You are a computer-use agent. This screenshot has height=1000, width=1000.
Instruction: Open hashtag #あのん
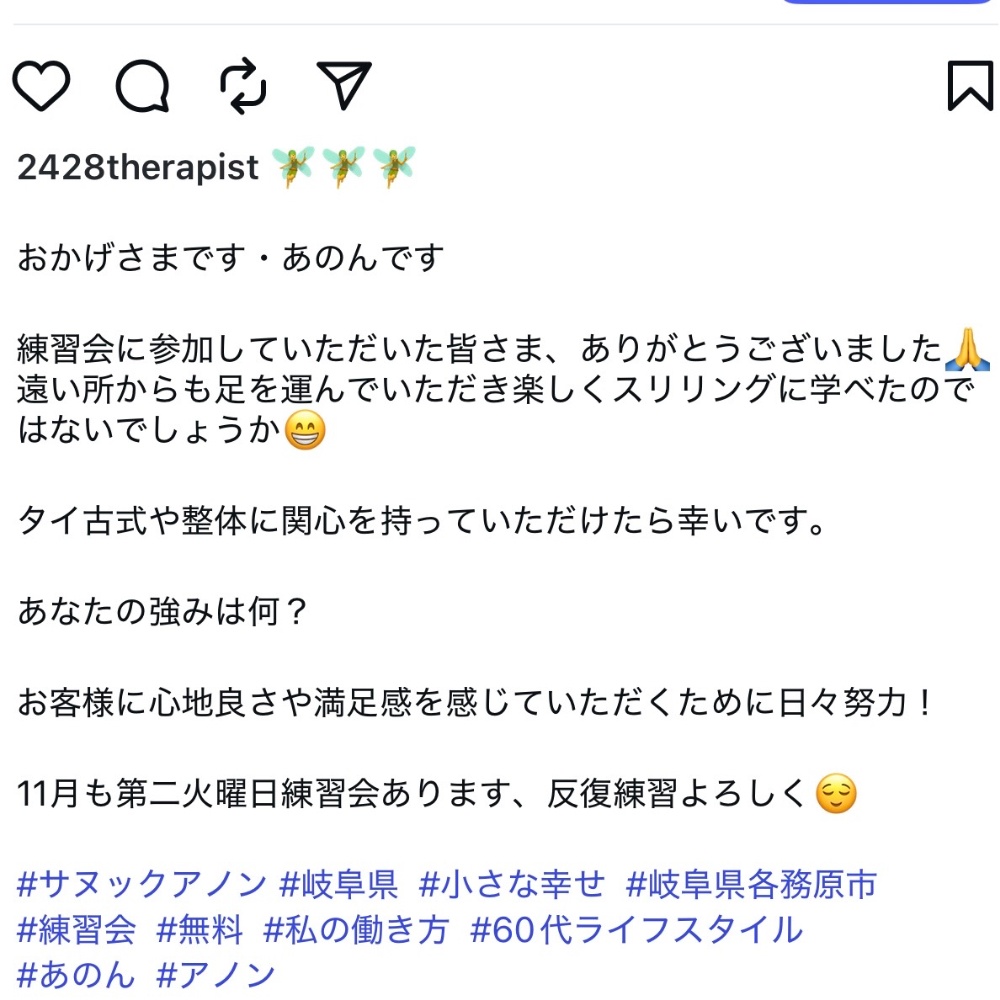pyautogui.click(x=76, y=975)
